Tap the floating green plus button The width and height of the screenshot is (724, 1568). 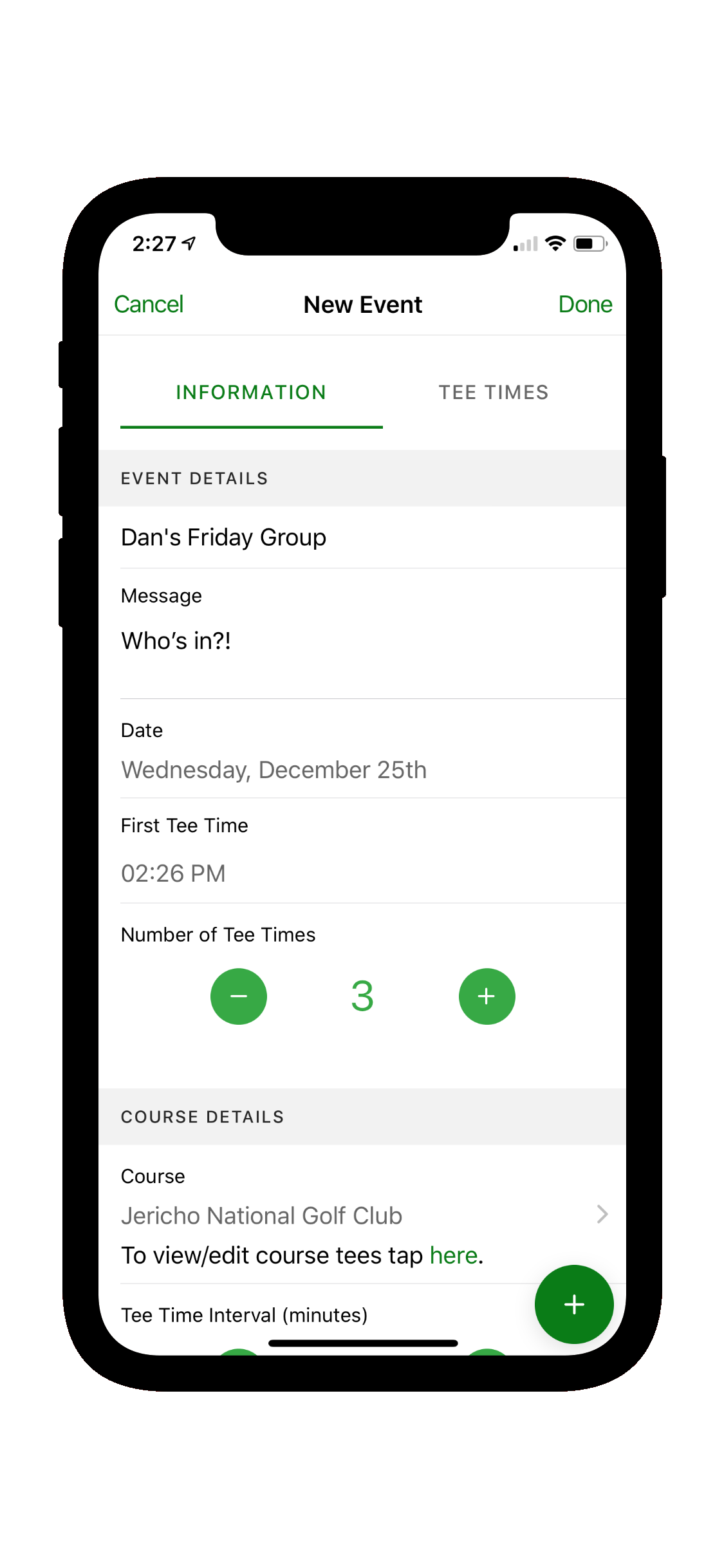(x=574, y=1304)
